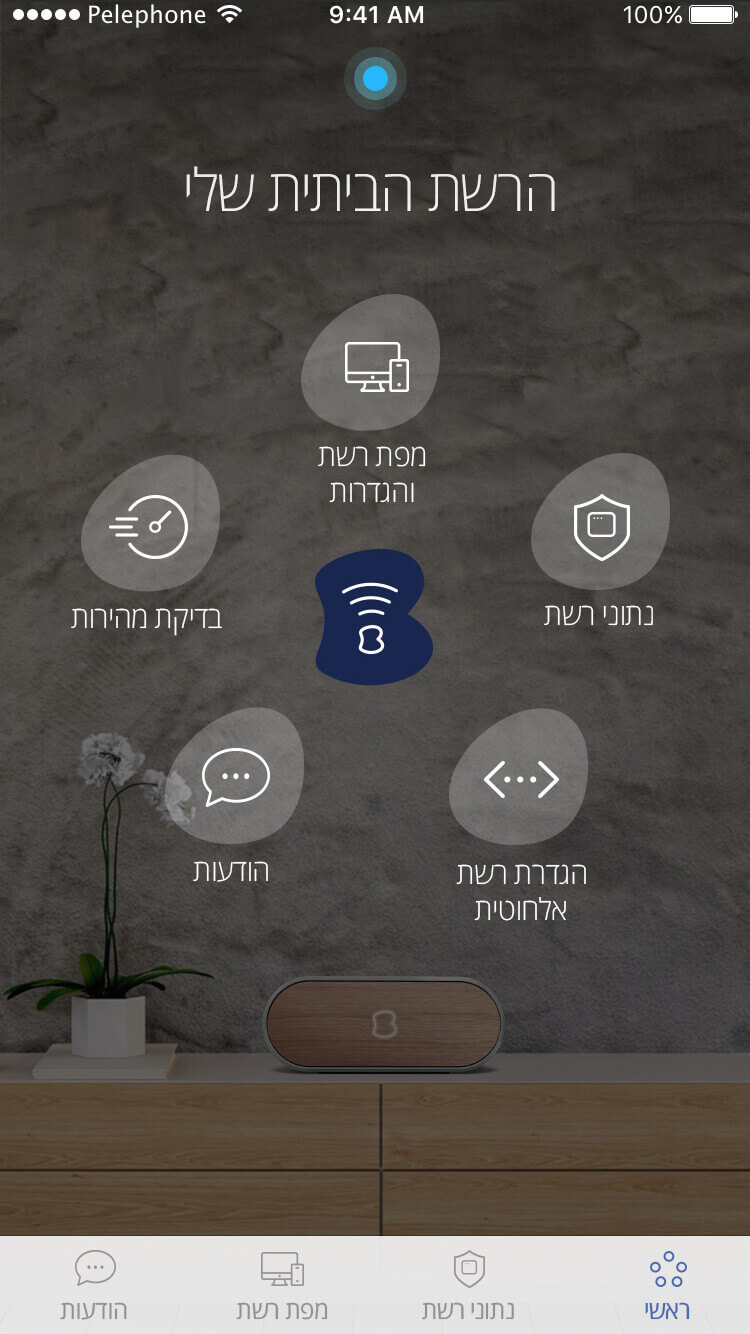750x1334 pixels.
Task: Open the הודעות chat bubble in center
Action: pos(235,776)
